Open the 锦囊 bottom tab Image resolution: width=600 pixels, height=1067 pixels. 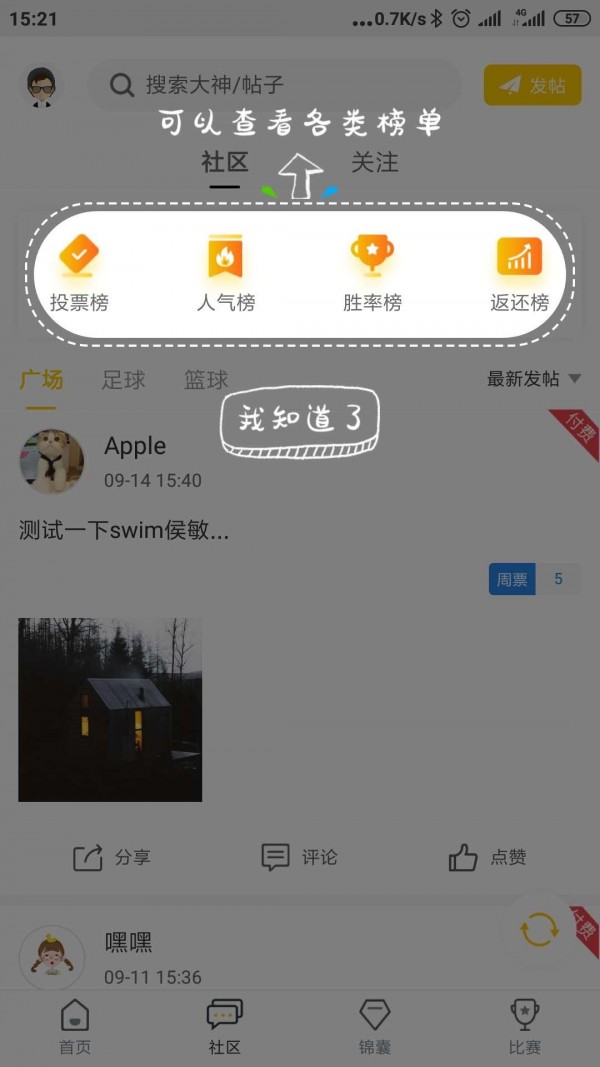[x=375, y=1028]
